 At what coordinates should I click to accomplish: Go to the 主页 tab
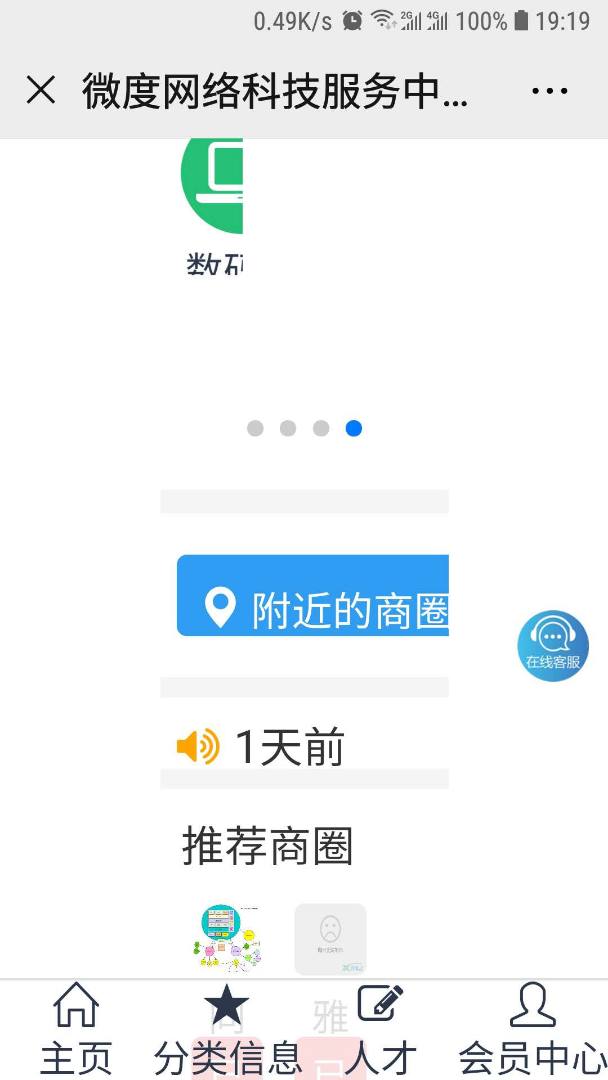76,1028
